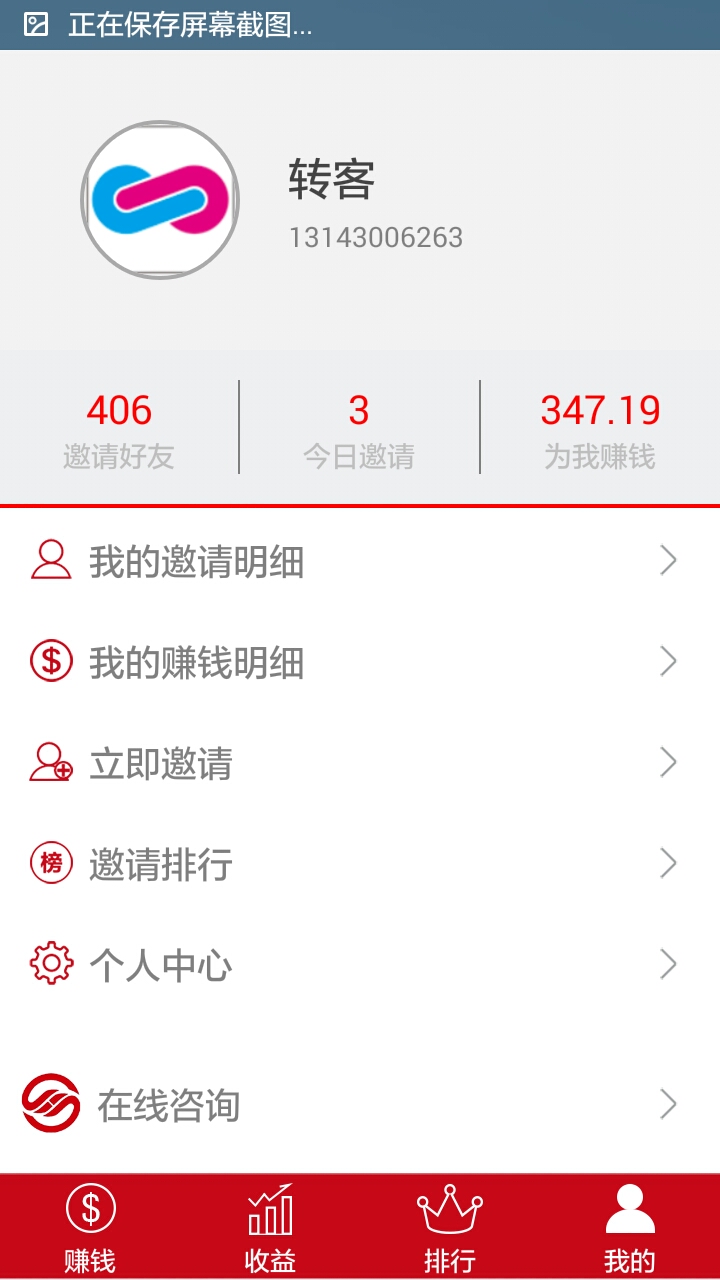The image size is (720, 1280).
Task: Click the screenshot icon in the status bar
Action: 36,24
